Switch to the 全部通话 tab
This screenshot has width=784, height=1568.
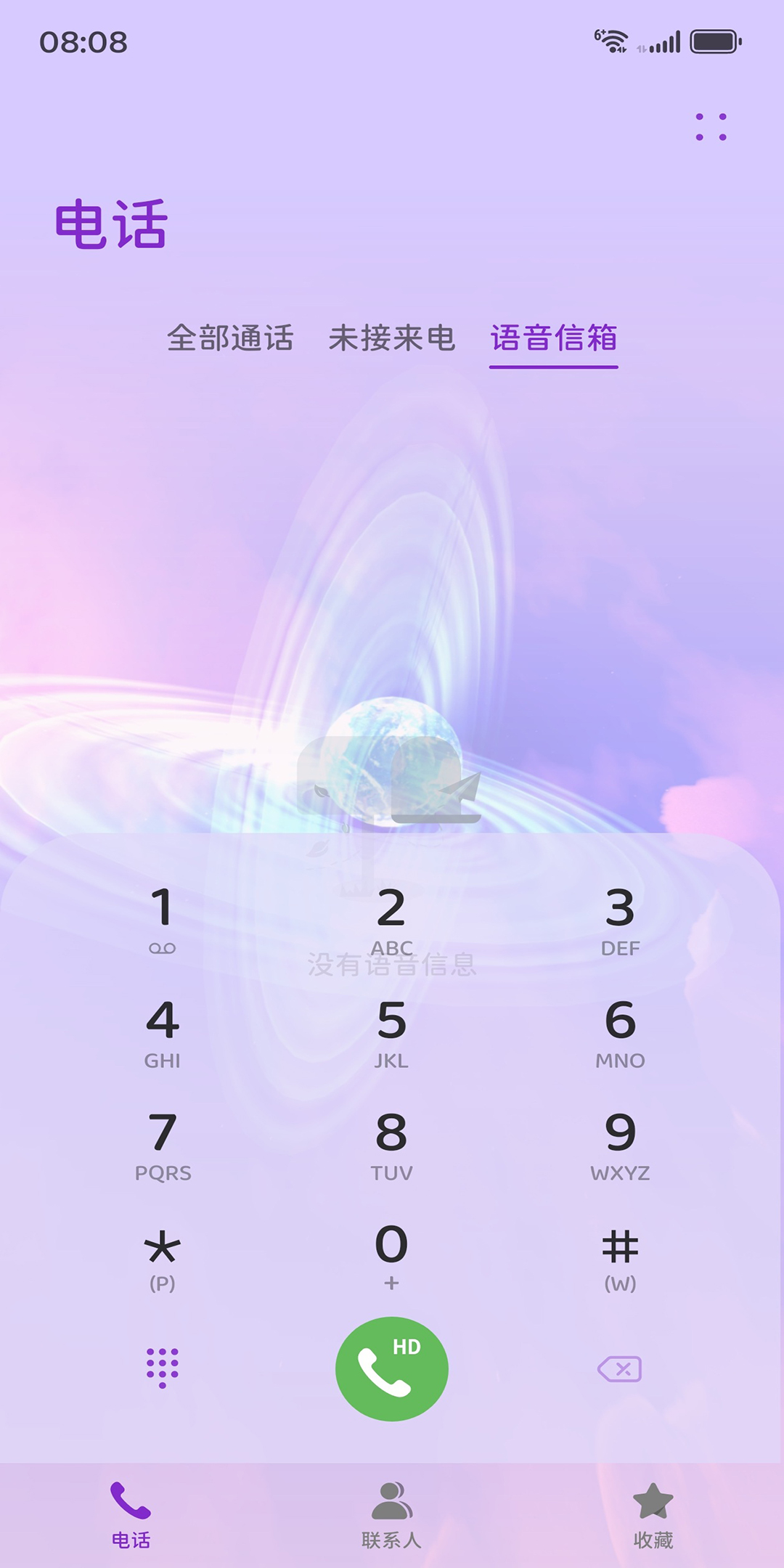[x=230, y=338]
